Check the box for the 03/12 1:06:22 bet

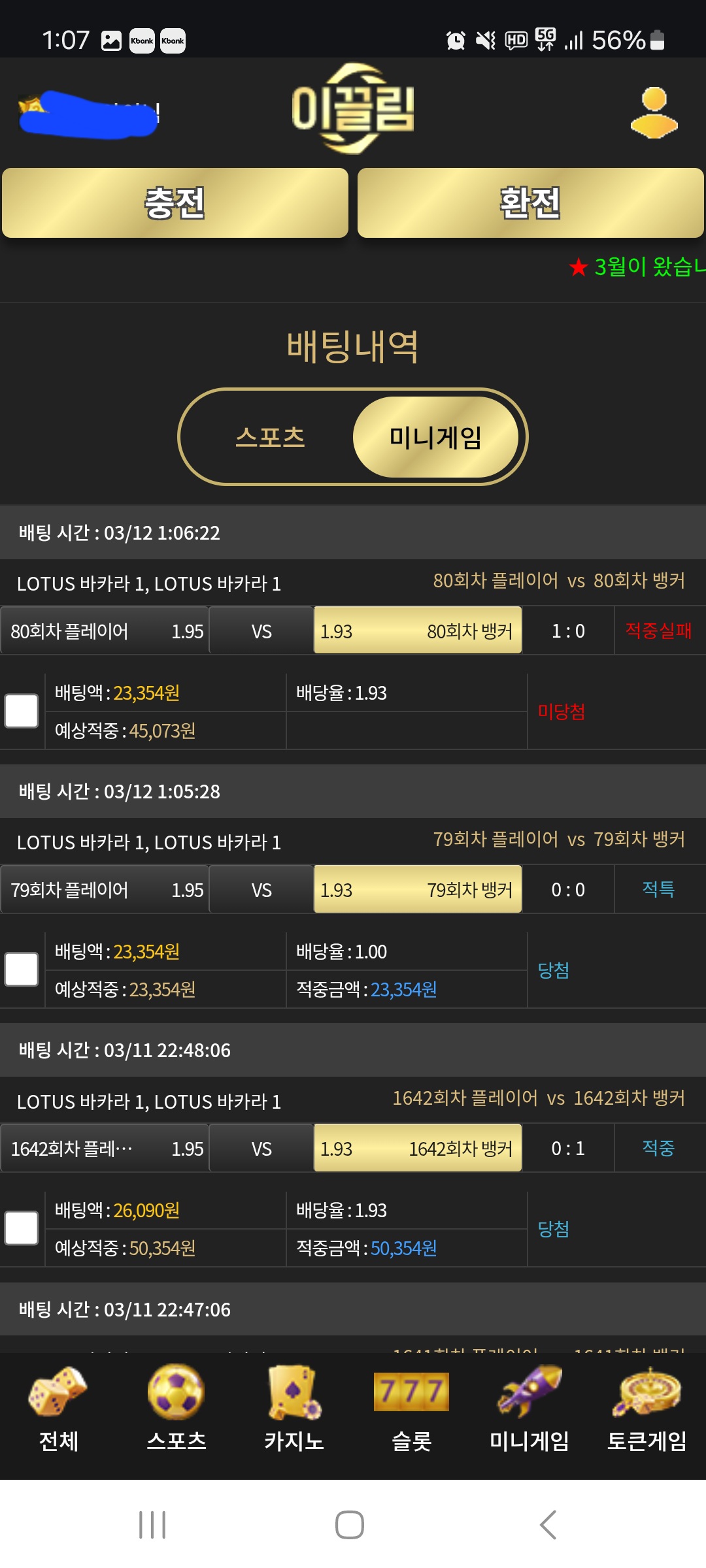coord(22,711)
